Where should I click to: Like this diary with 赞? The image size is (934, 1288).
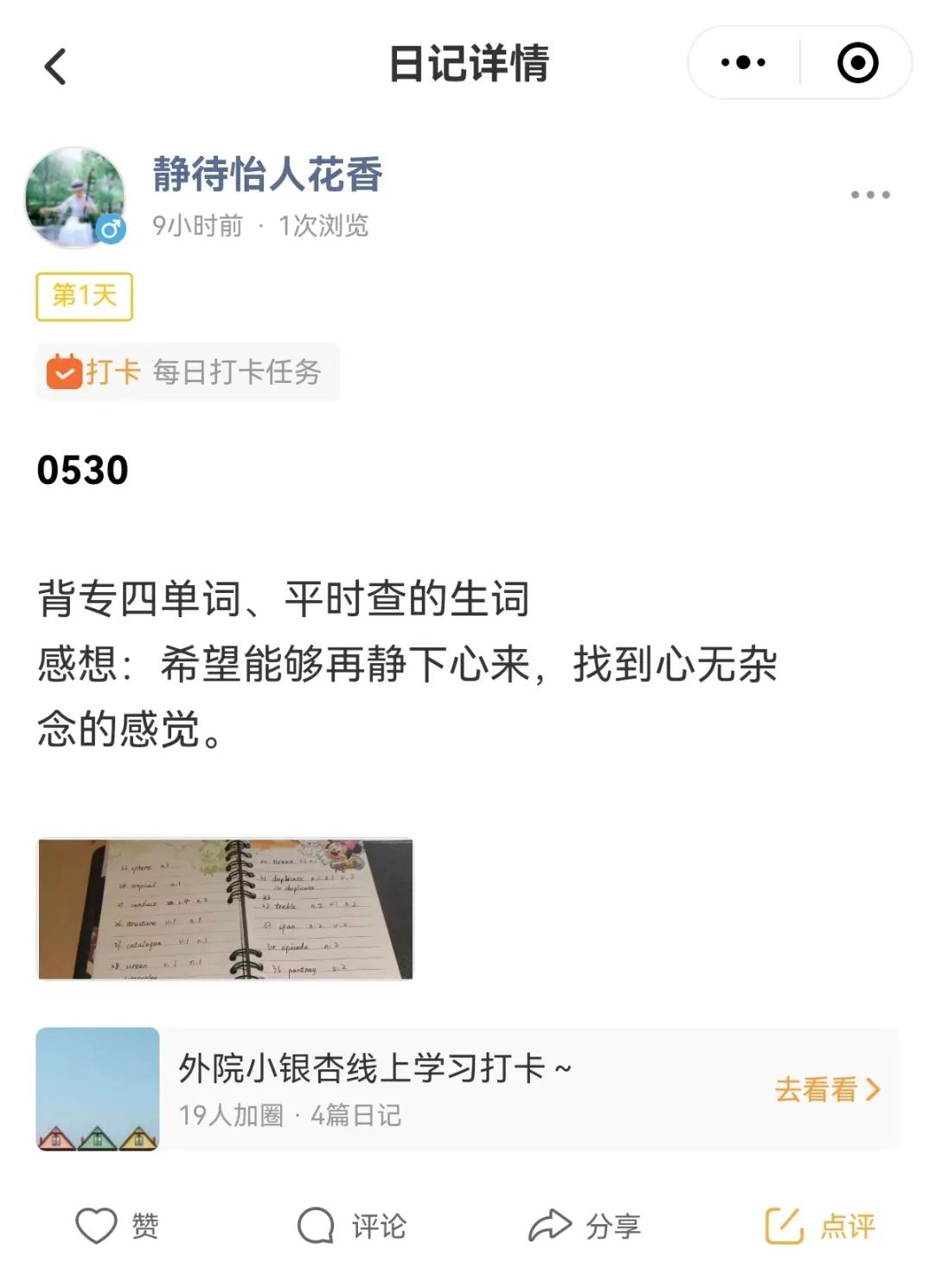(117, 1225)
